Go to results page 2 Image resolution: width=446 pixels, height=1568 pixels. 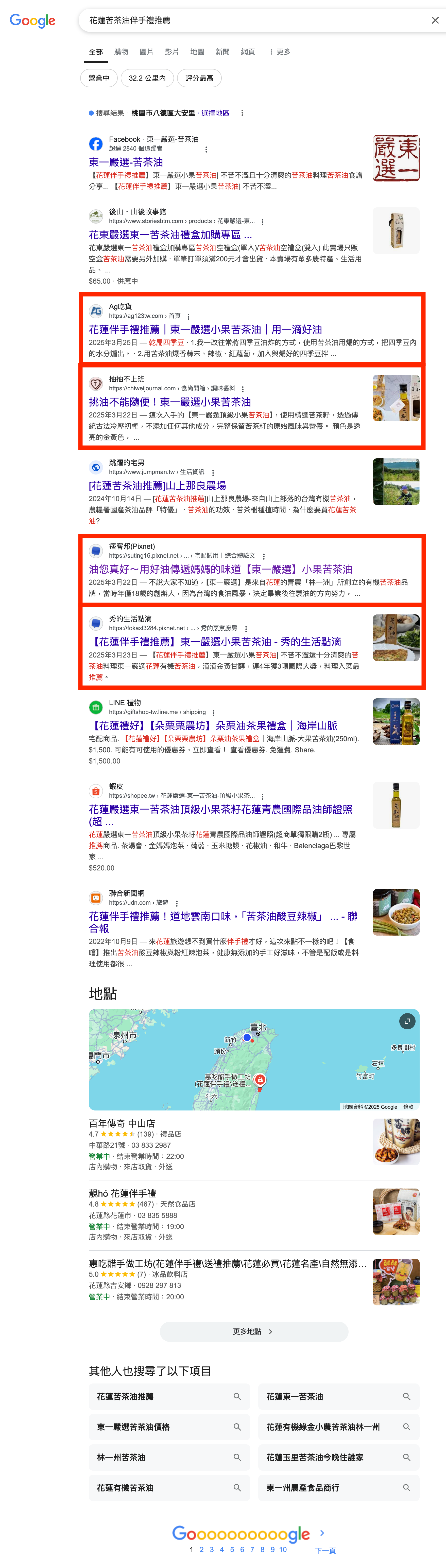coord(202,1549)
